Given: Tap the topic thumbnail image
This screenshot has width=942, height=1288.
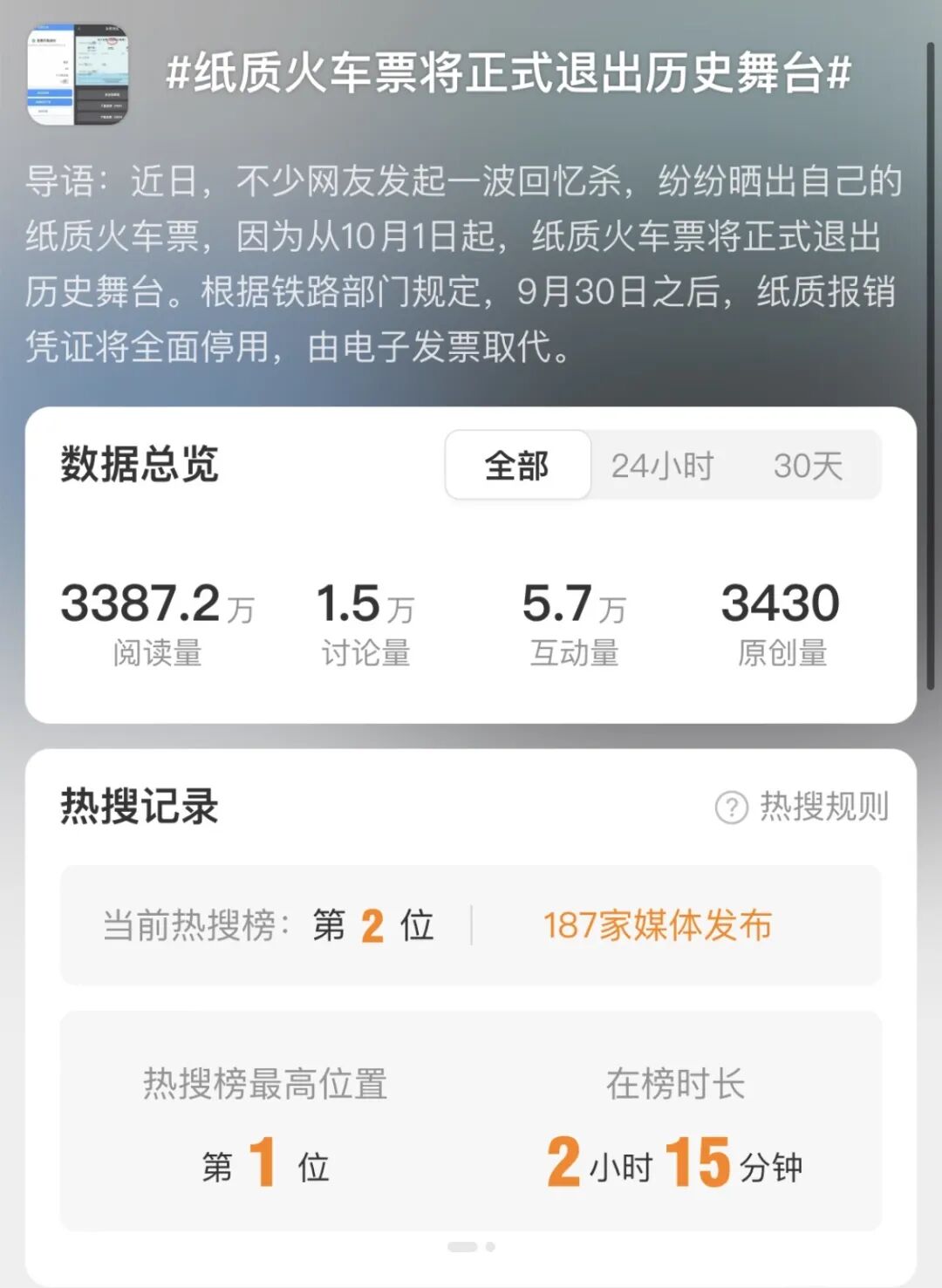Looking at the screenshot, I should [78, 74].
